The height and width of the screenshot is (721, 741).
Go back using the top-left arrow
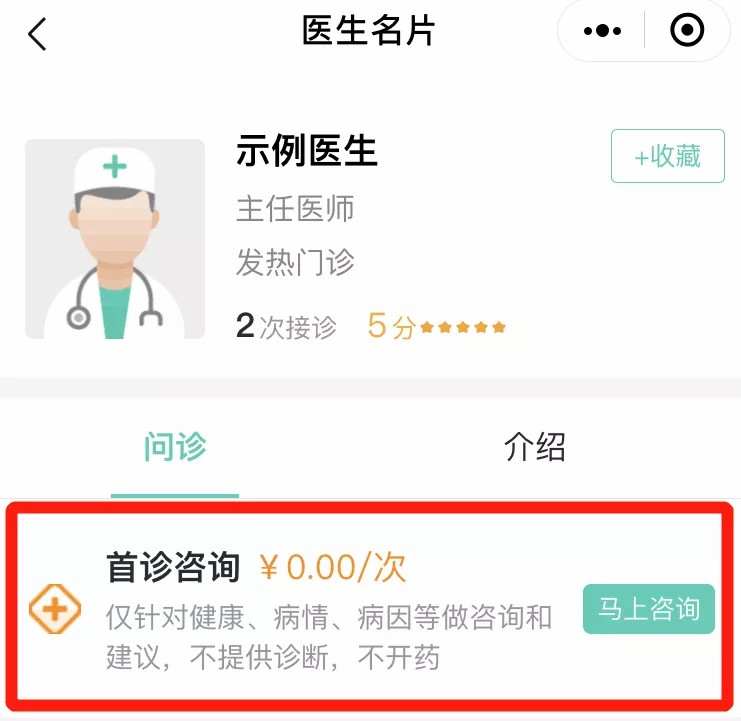click(x=37, y=34)
